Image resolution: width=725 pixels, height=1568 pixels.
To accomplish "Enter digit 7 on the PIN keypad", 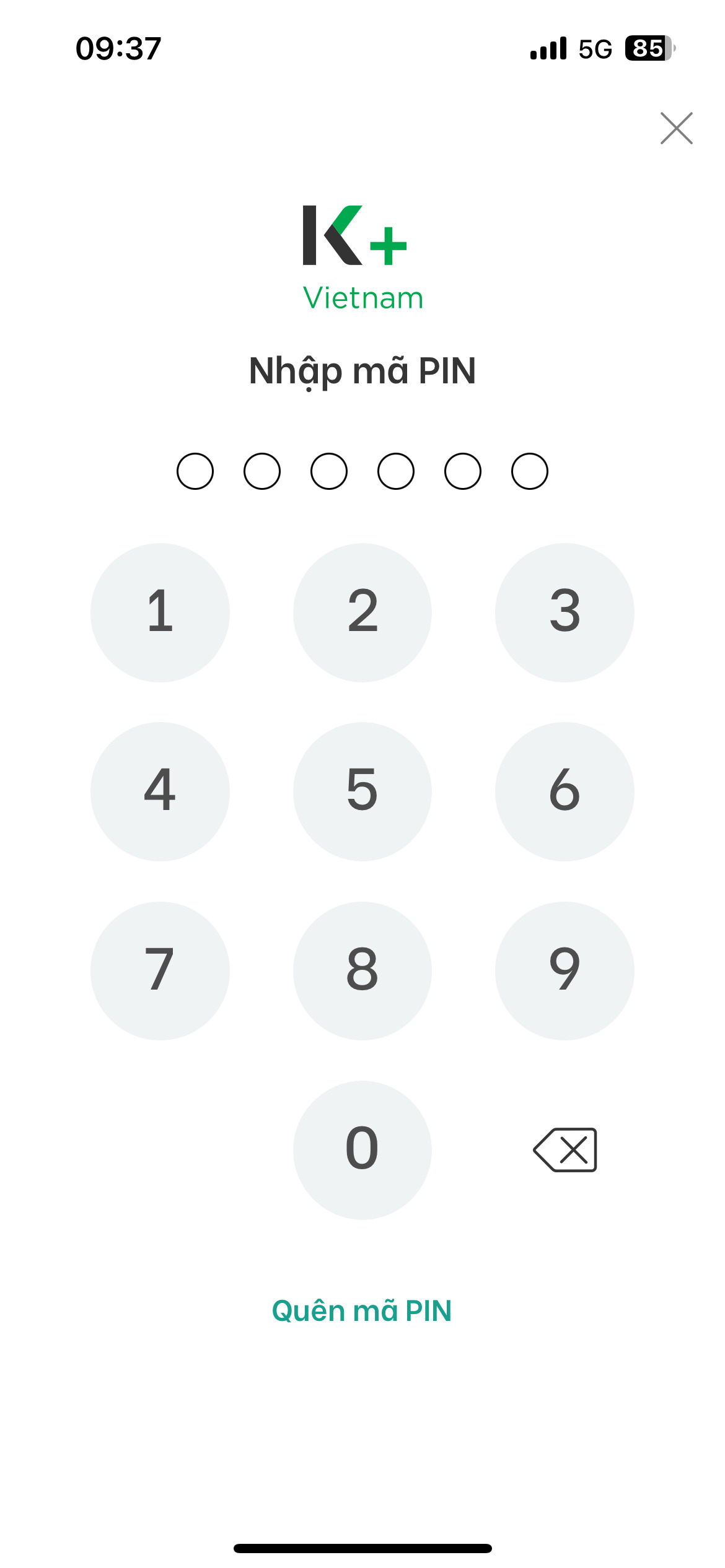I will pos(160,970).
